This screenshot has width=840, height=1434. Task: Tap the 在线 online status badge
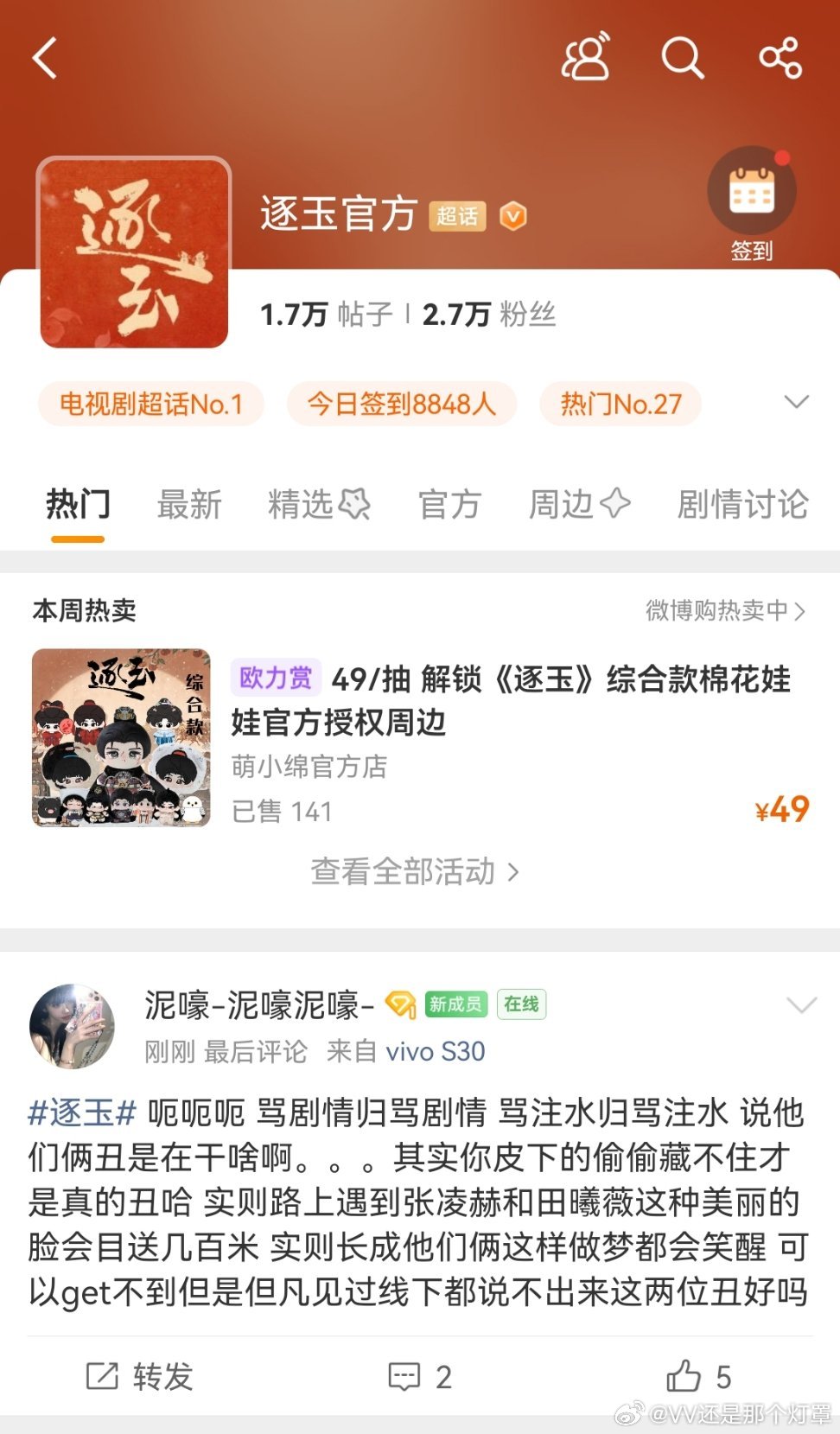pyautogui.click(x=521, y=1004)
